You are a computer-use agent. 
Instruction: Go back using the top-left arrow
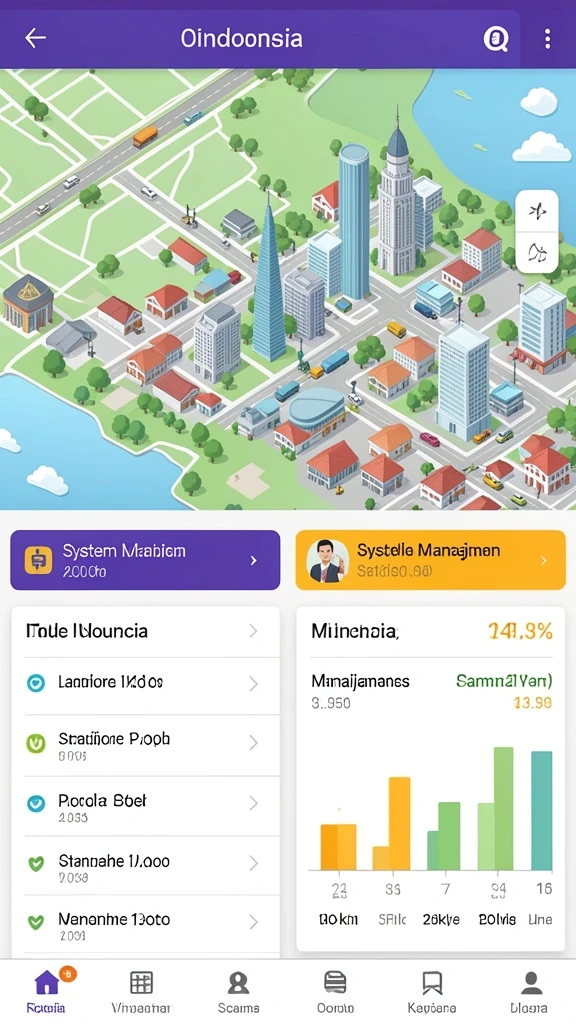[x=35, y=38]
